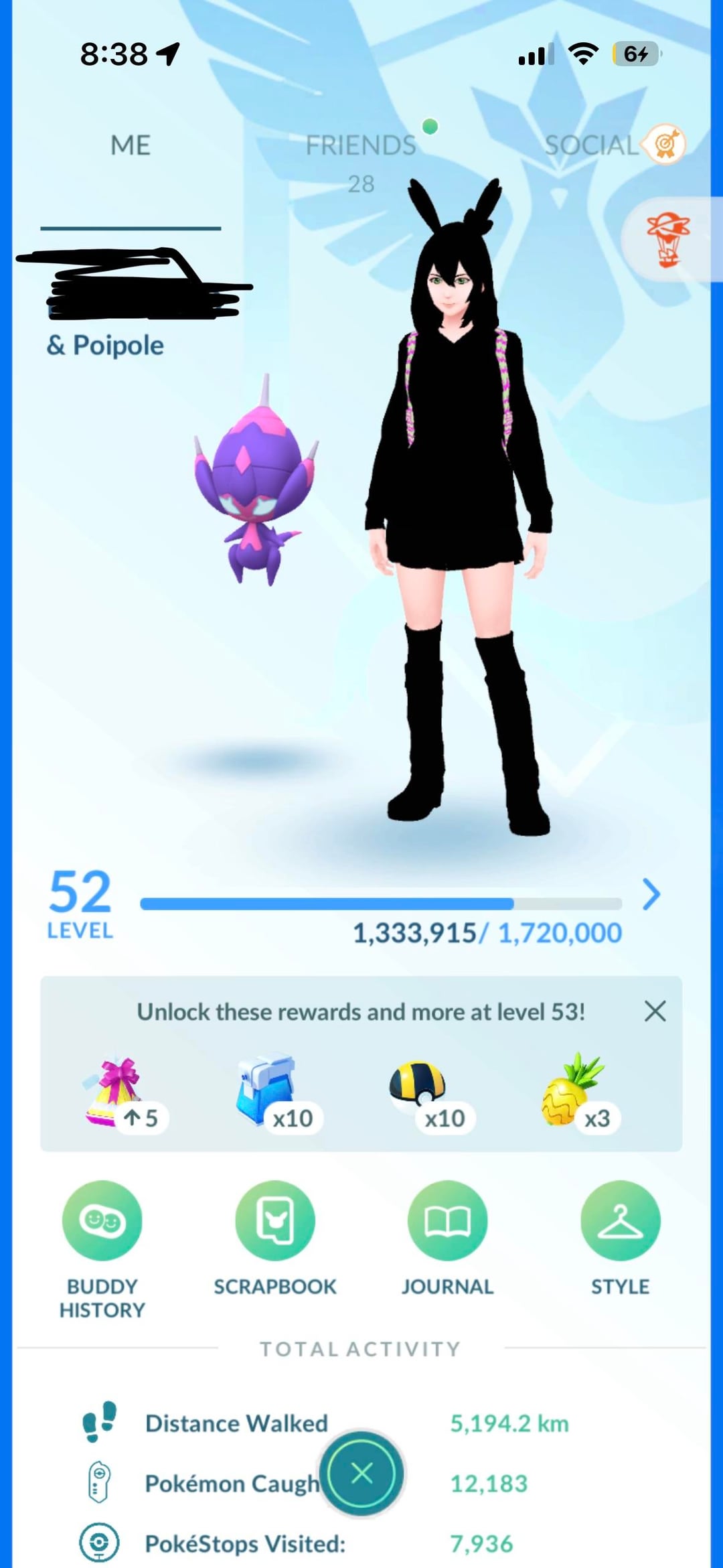Open the Social tab
Screen dimensions: 723x1568
point(592,145)
